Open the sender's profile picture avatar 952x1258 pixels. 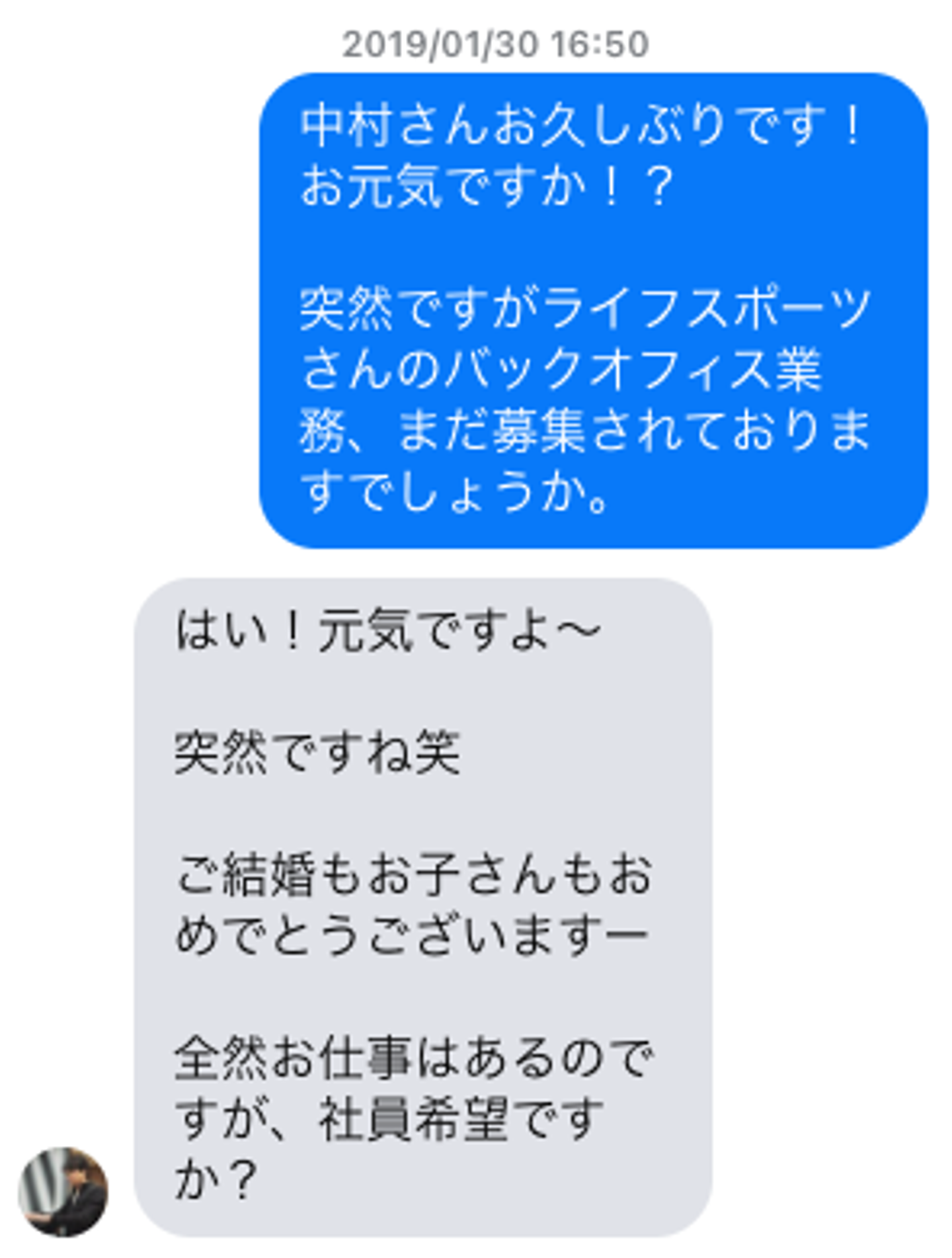(63, 1191)
